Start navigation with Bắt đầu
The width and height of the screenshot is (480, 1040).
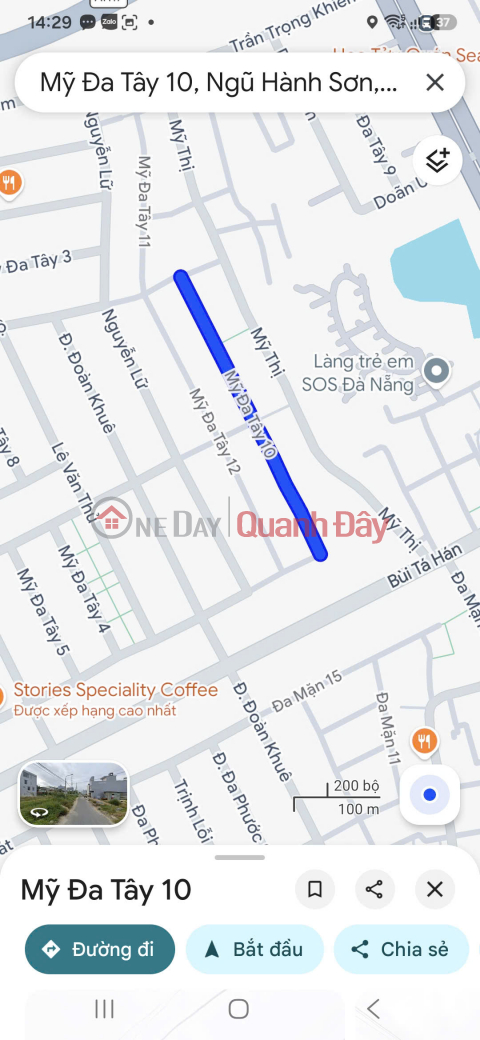click(x=255, y=949)
